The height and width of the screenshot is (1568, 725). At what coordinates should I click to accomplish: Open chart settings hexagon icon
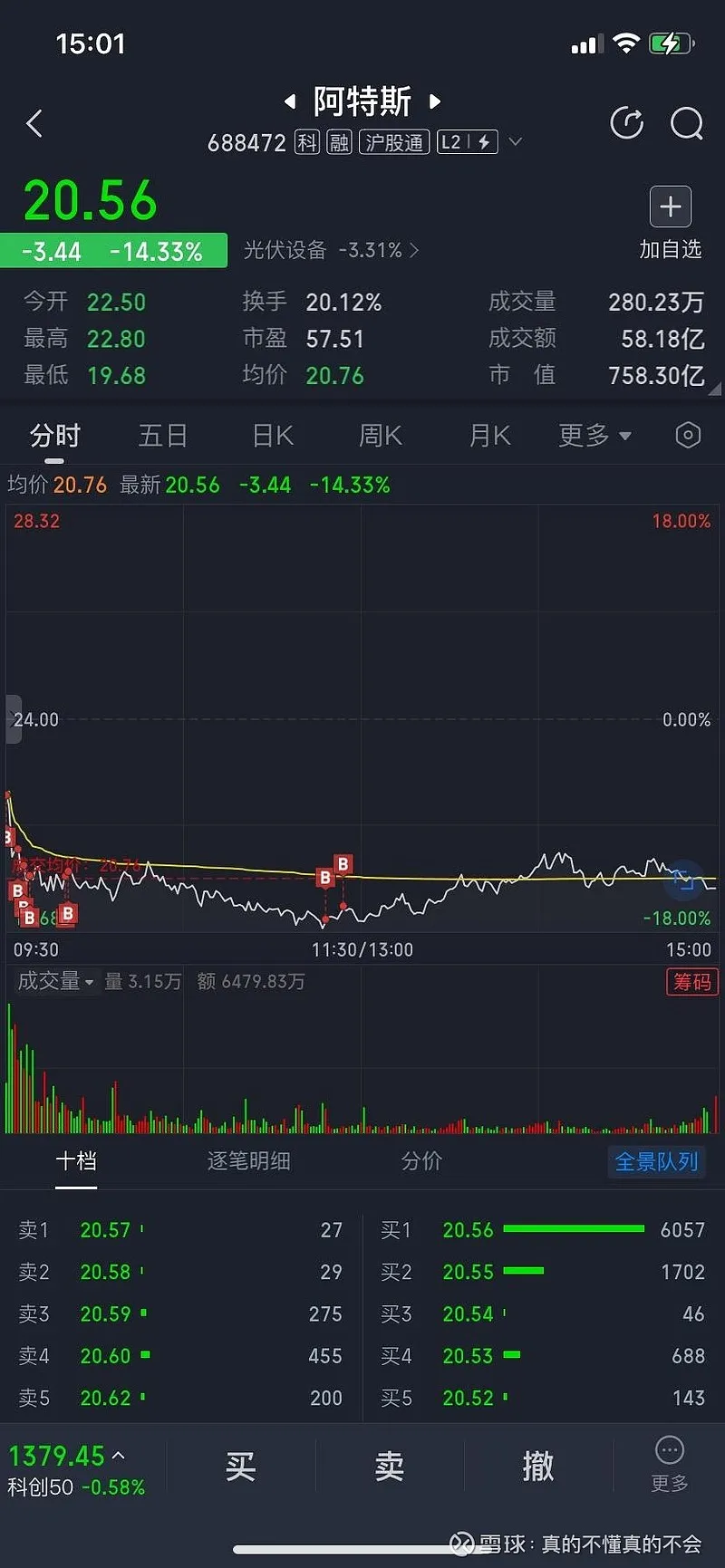coord(688,436)
